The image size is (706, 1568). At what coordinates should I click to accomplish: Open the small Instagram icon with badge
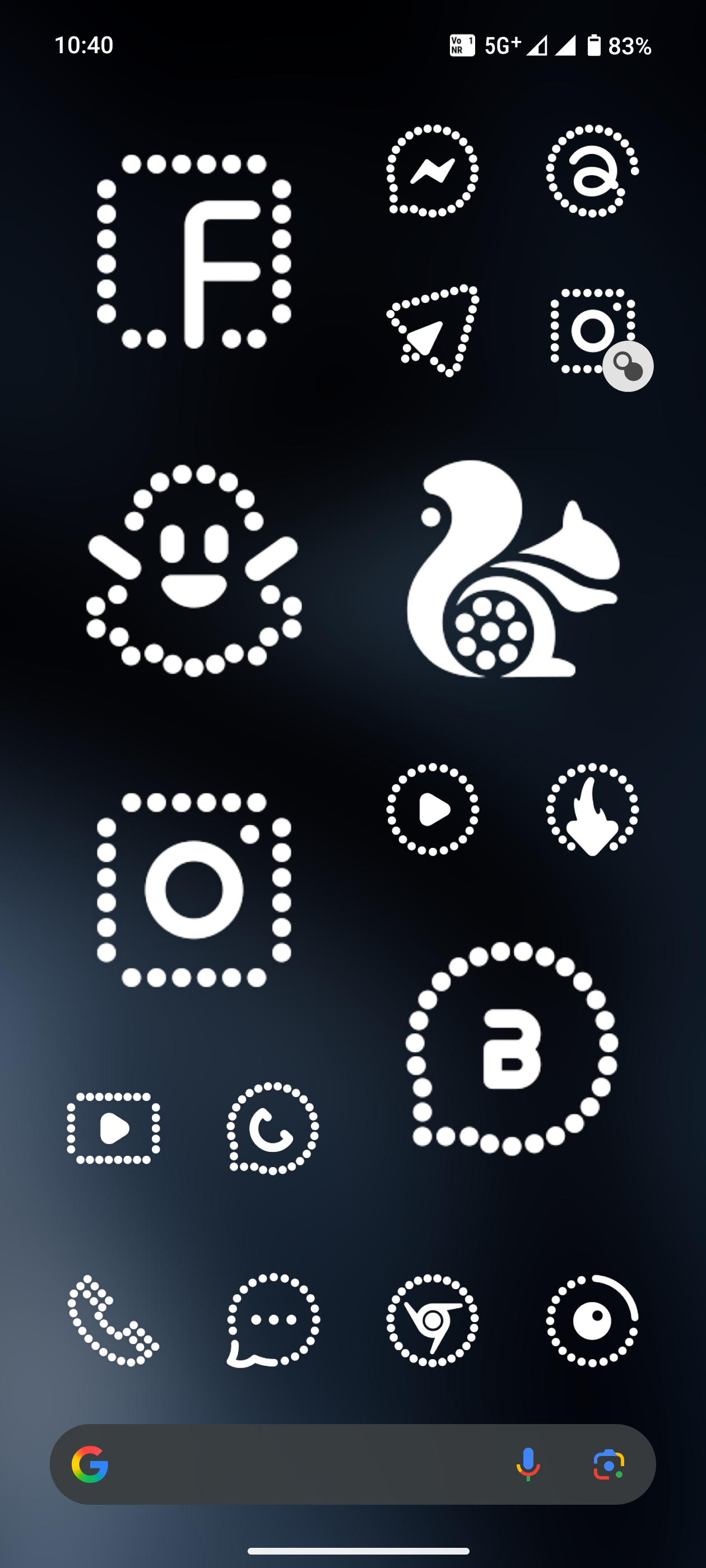pyautogui.click(x=592, y=330)
